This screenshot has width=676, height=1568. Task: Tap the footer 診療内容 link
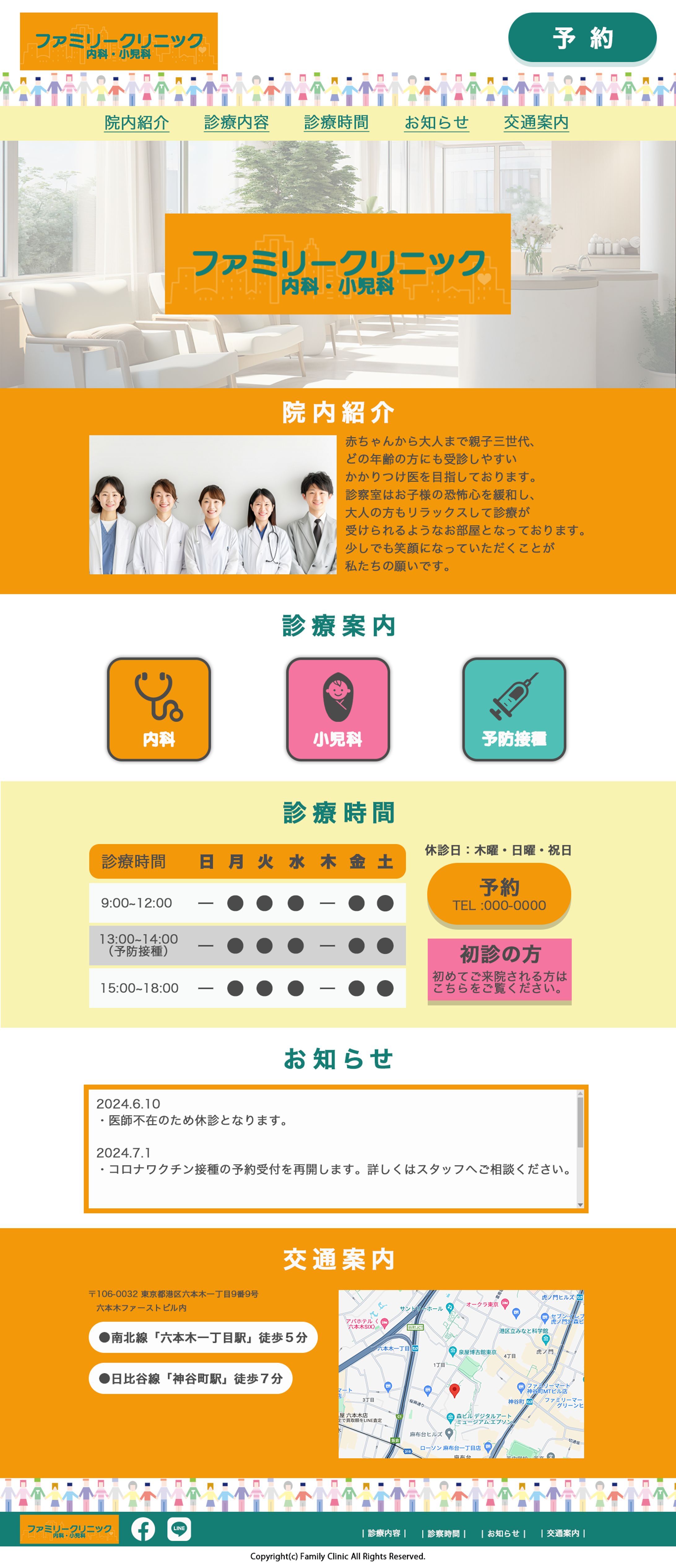(x=384, y=1533)
